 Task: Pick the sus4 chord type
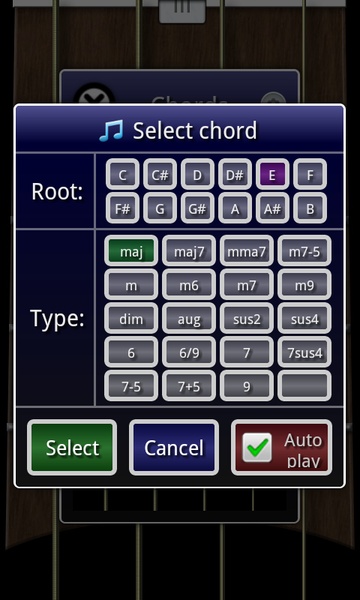pos(305,318)
